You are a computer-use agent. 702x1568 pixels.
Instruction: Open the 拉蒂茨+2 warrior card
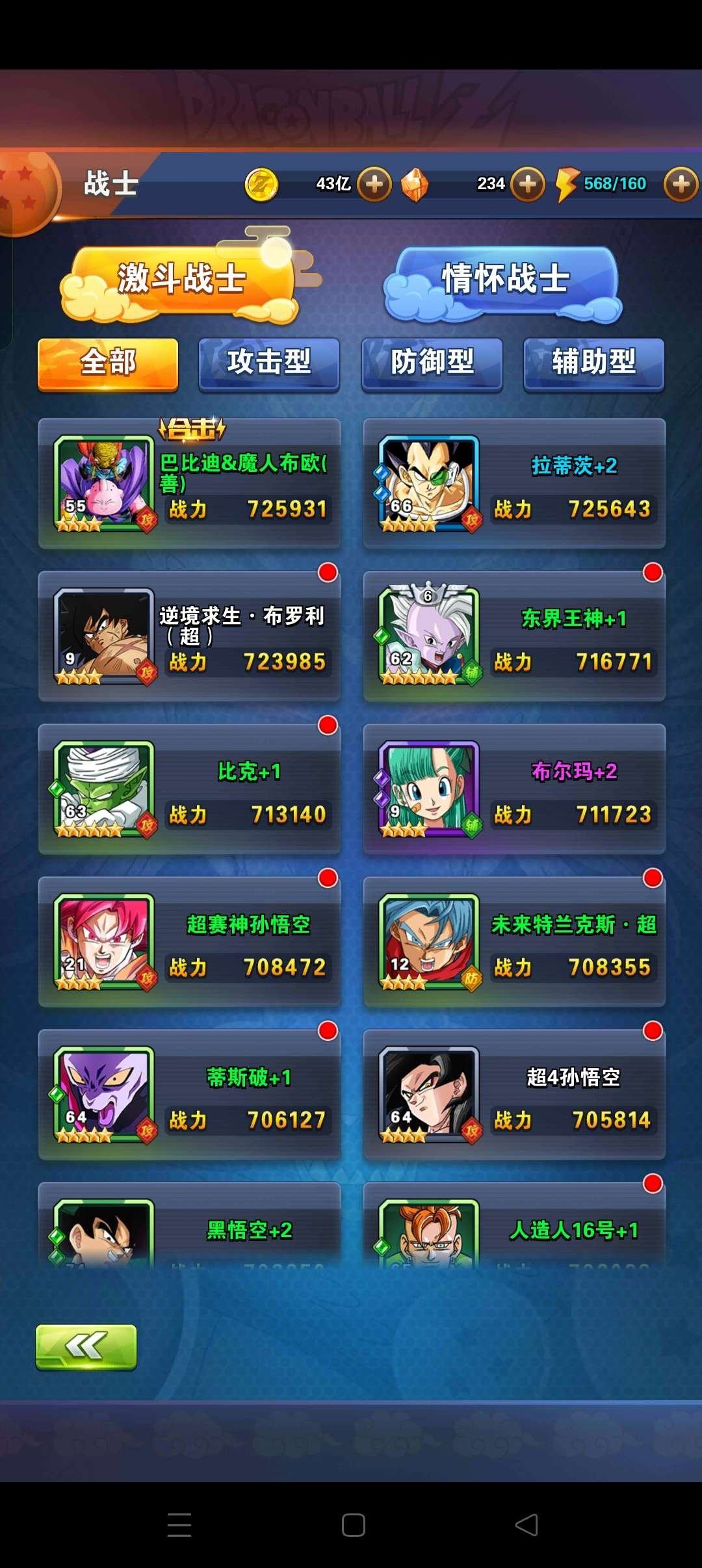[x=514, y=484]
